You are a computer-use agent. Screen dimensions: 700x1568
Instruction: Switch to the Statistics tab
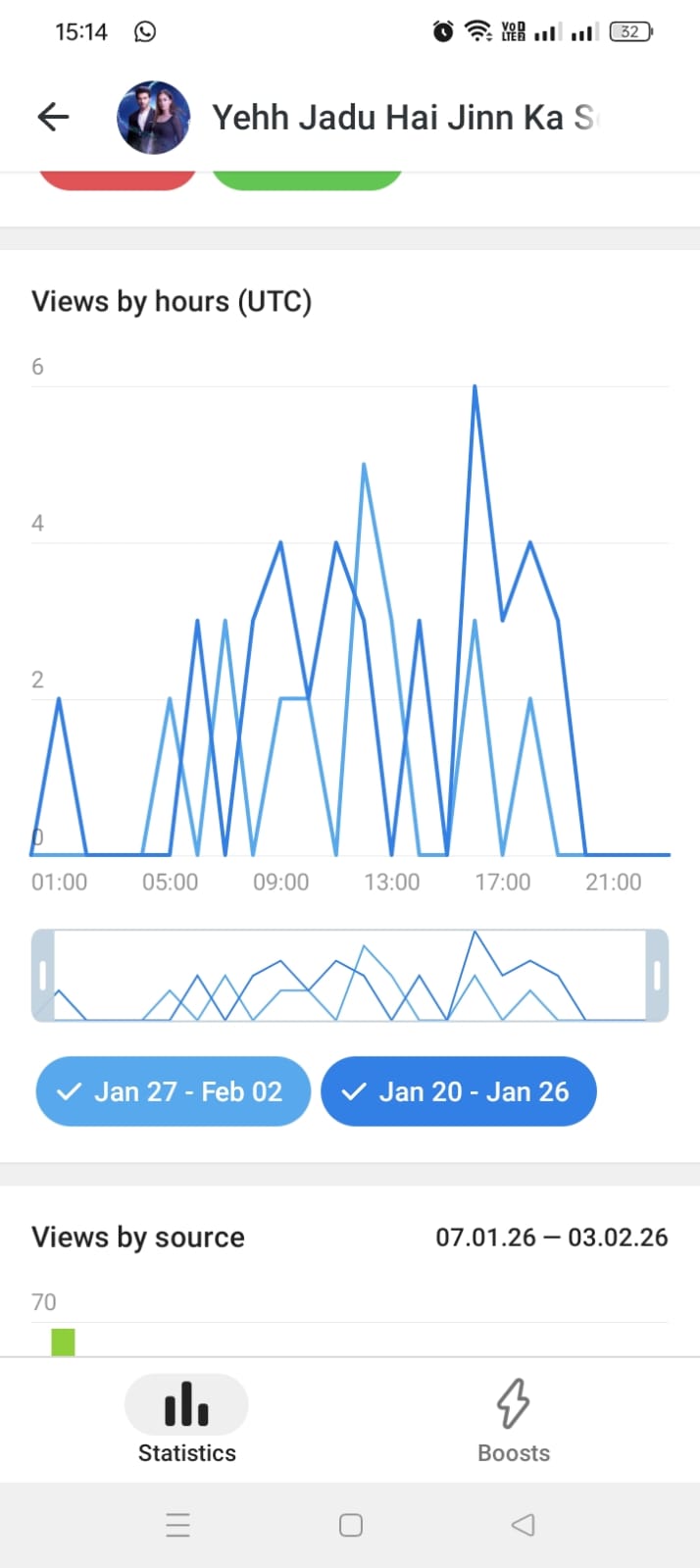click(186, 1420)
